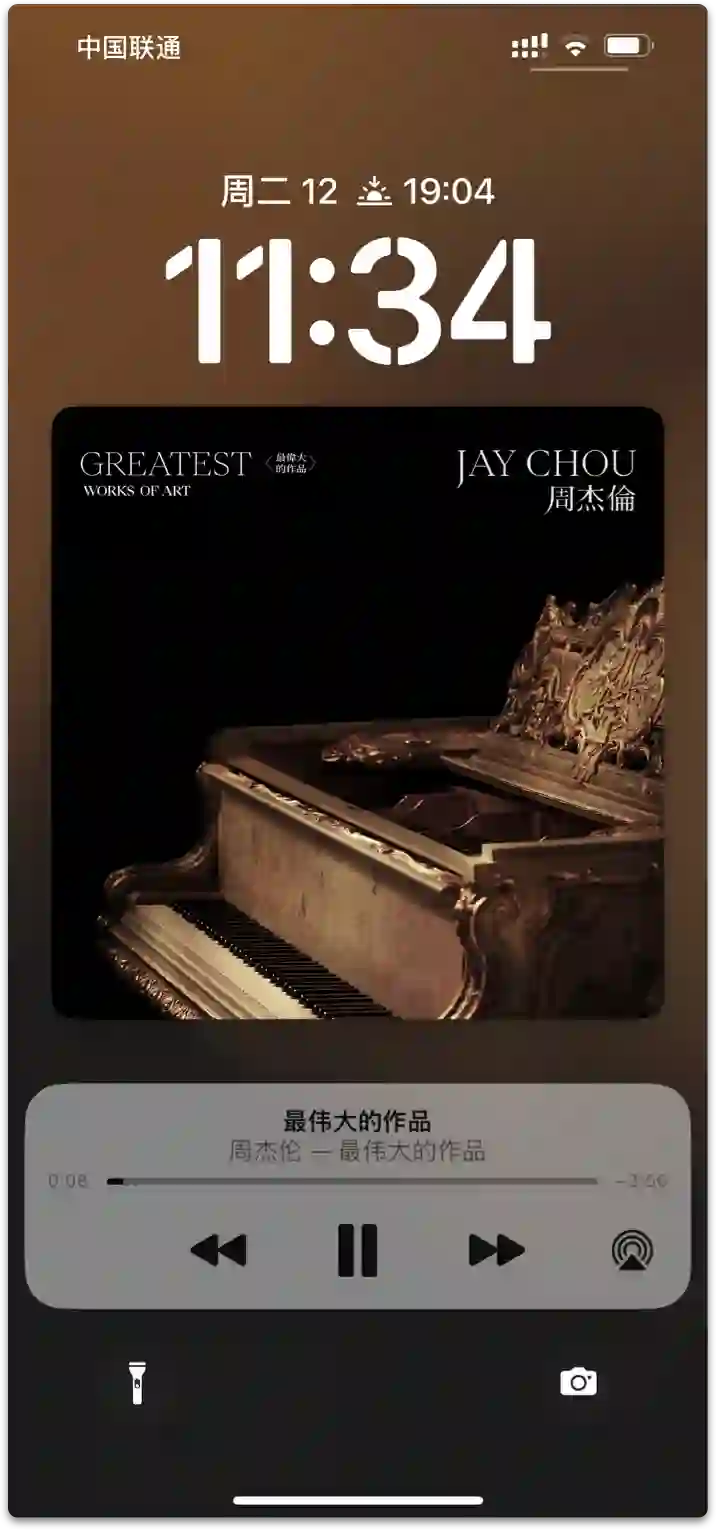
Task: Open the AirPlay output picker
Action: (x=632, y=1250)
